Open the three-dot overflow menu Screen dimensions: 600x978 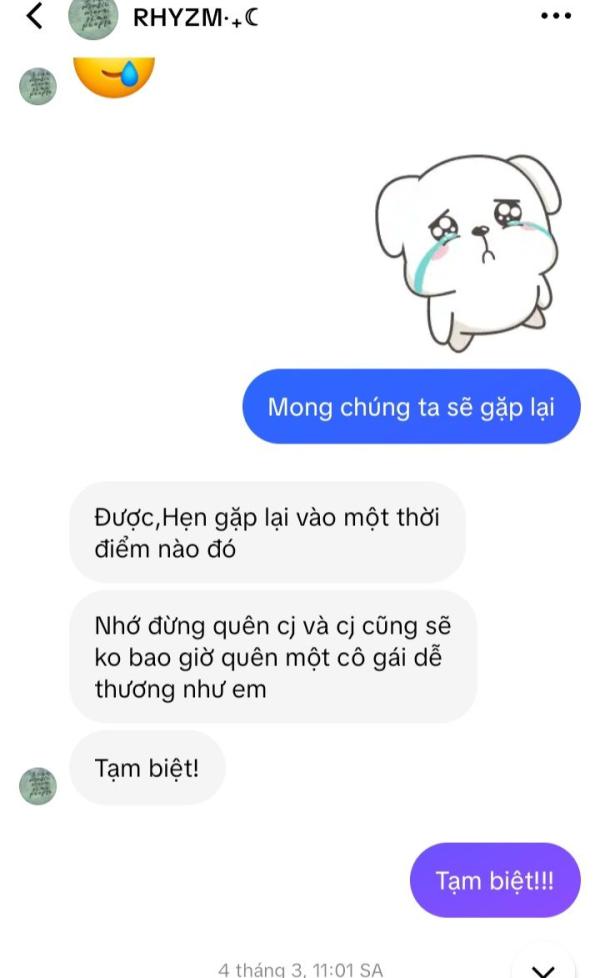pos(556,16)
